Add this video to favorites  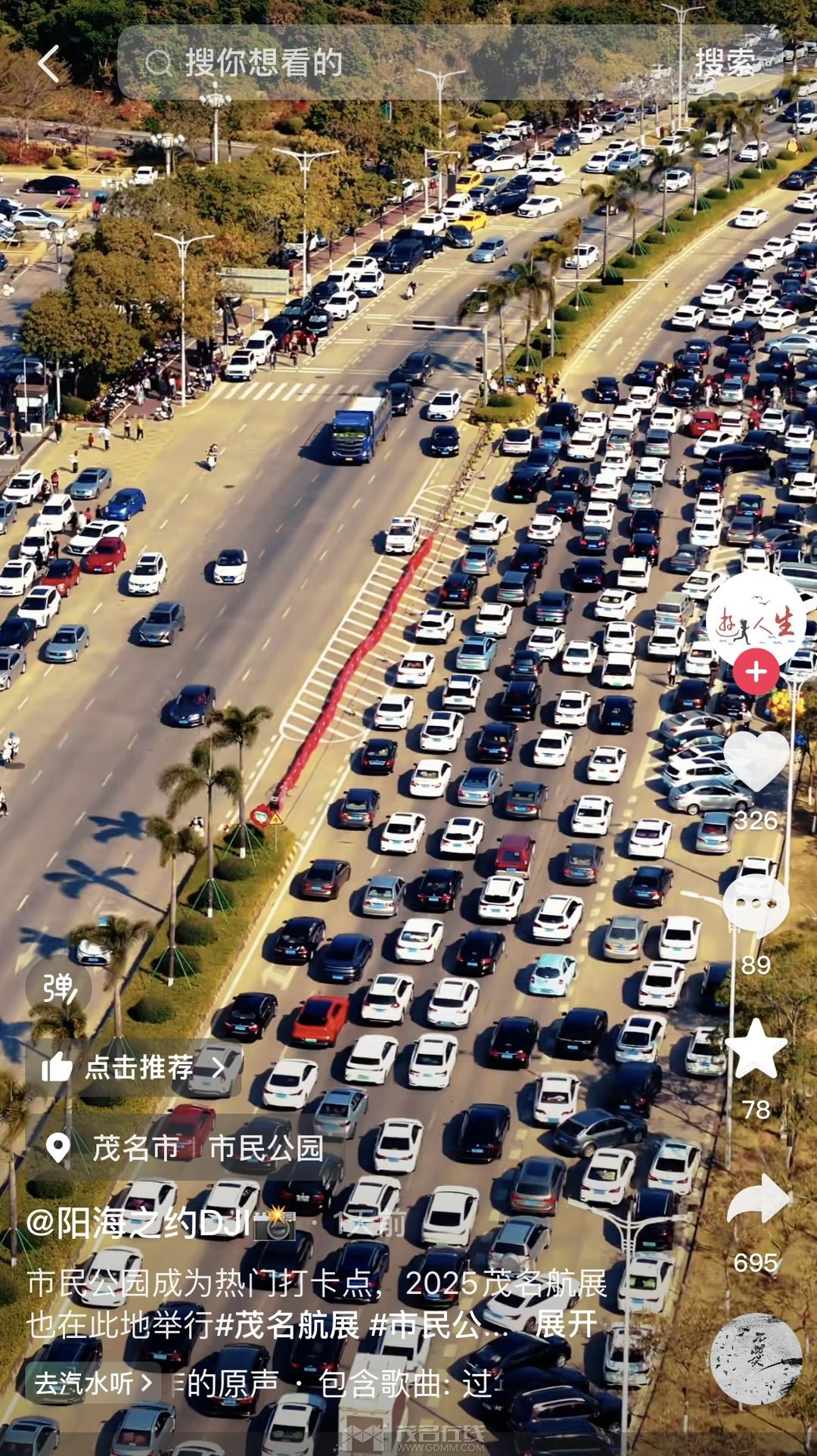tap(756, 1049)
